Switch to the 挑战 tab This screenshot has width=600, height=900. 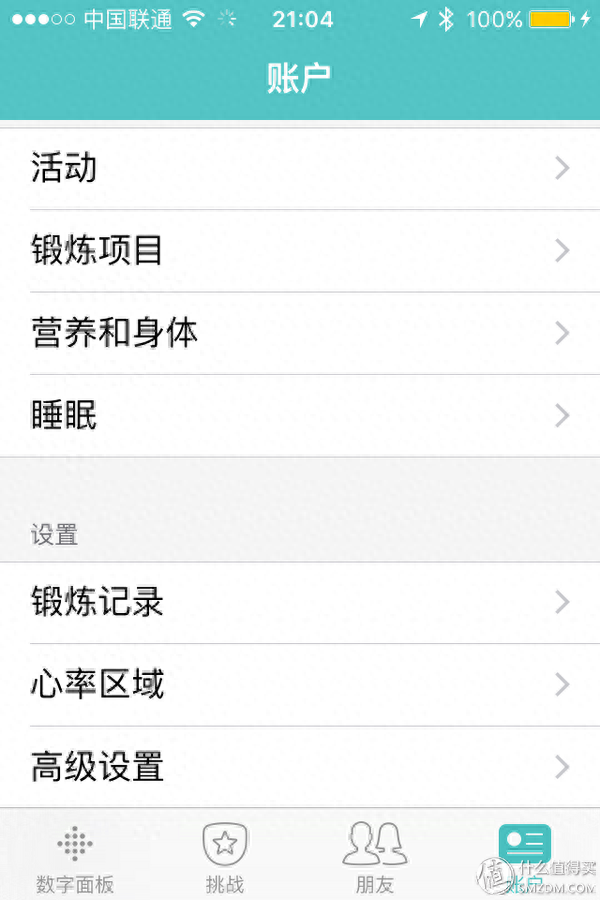[x=225, y=858]
